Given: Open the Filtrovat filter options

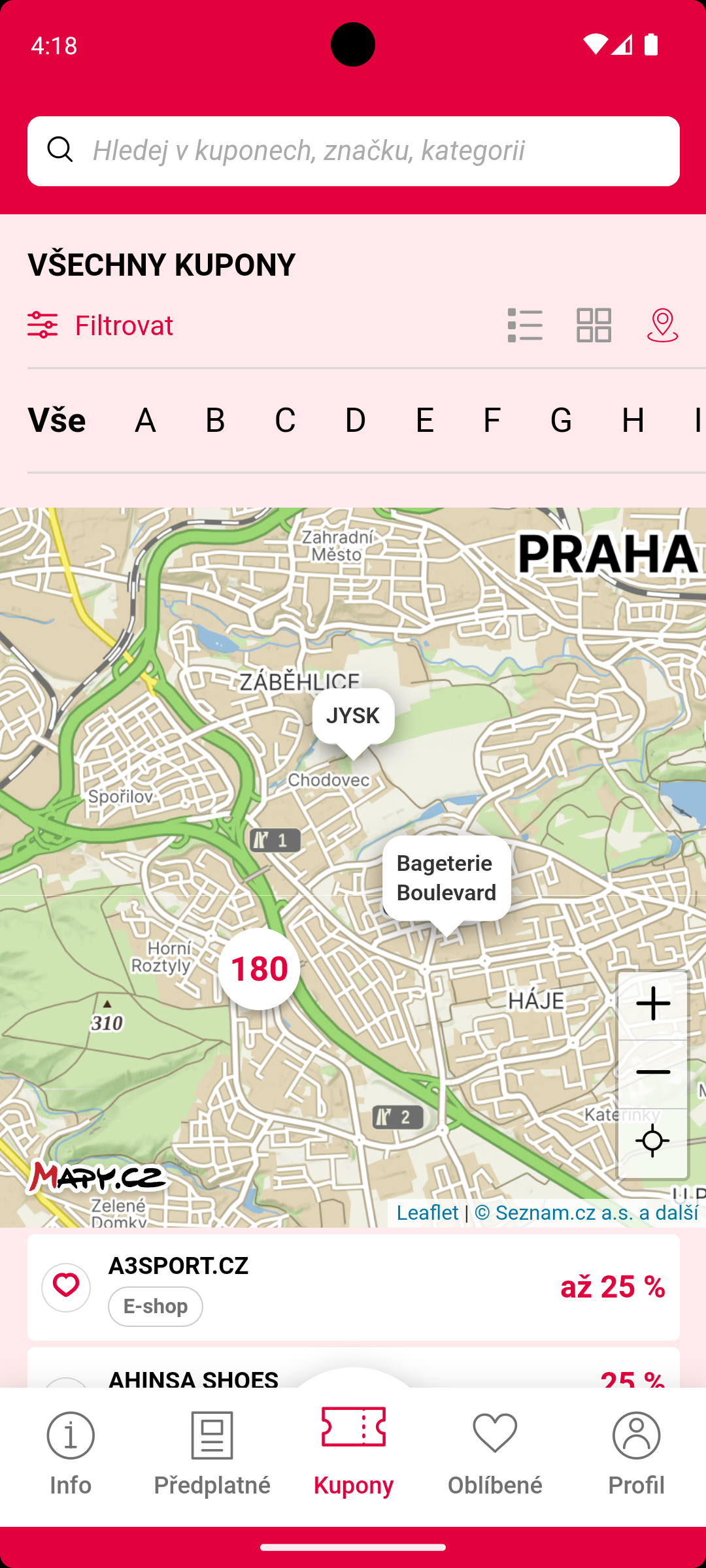Looking at the screenshot, I should point(101,325).
